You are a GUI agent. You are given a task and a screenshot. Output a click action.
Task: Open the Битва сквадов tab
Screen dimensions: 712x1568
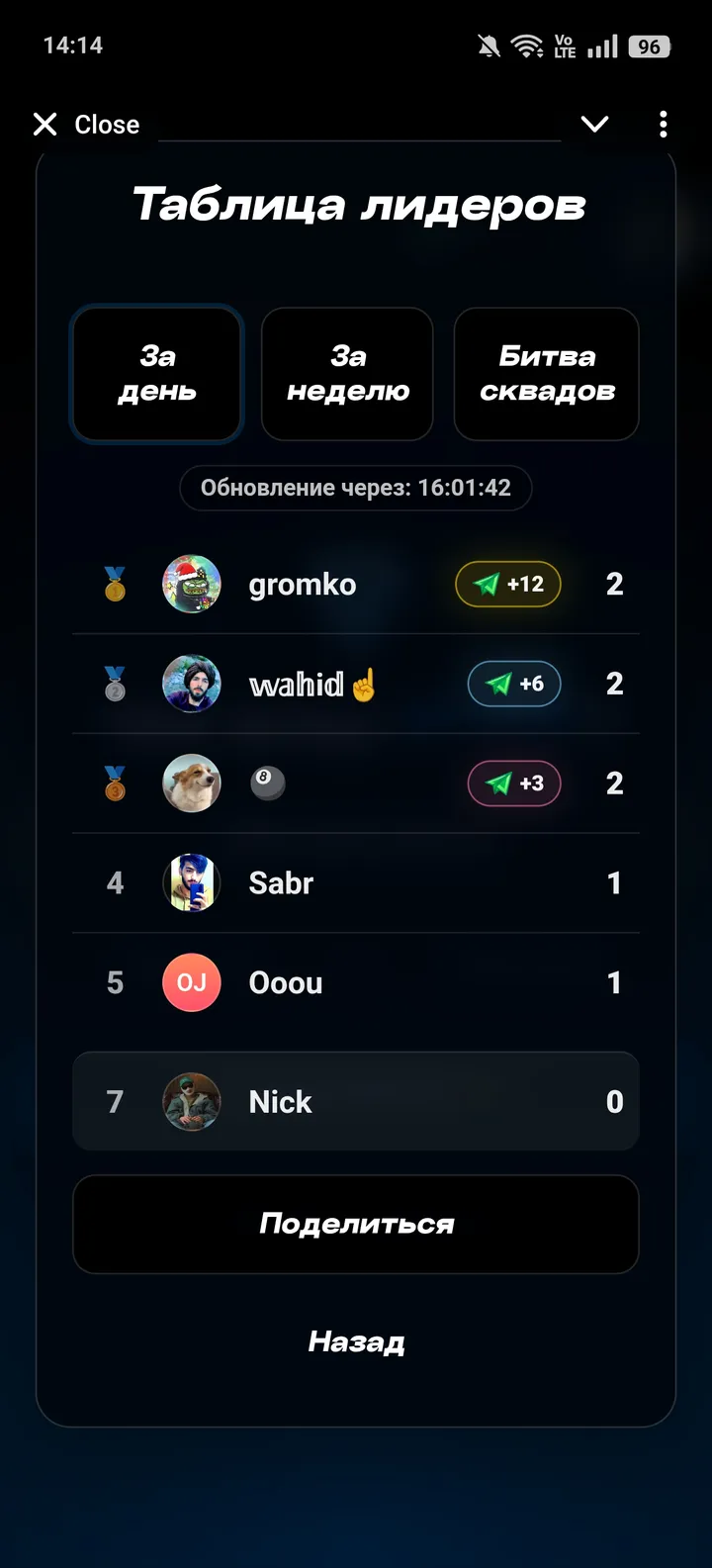tap(547, 374)
